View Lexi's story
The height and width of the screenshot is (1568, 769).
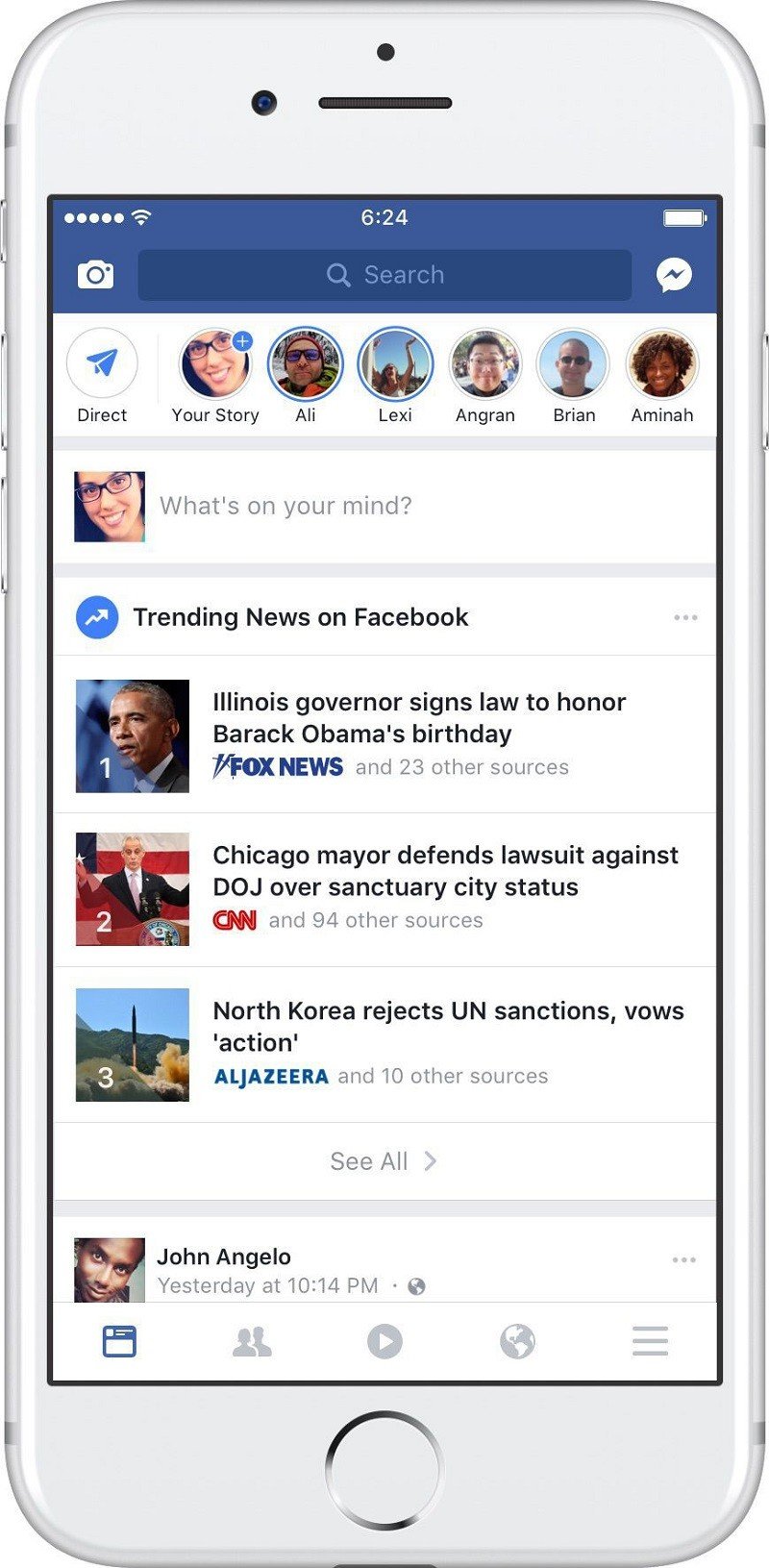click(395, 364)
